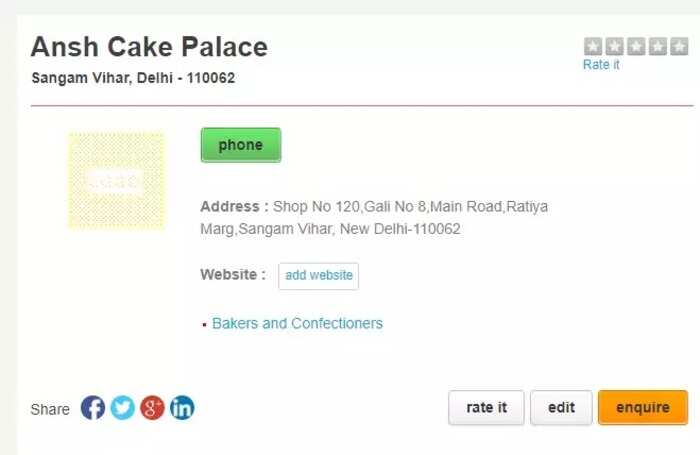Open the Rate it link under stars

click(x=601, y=65)
